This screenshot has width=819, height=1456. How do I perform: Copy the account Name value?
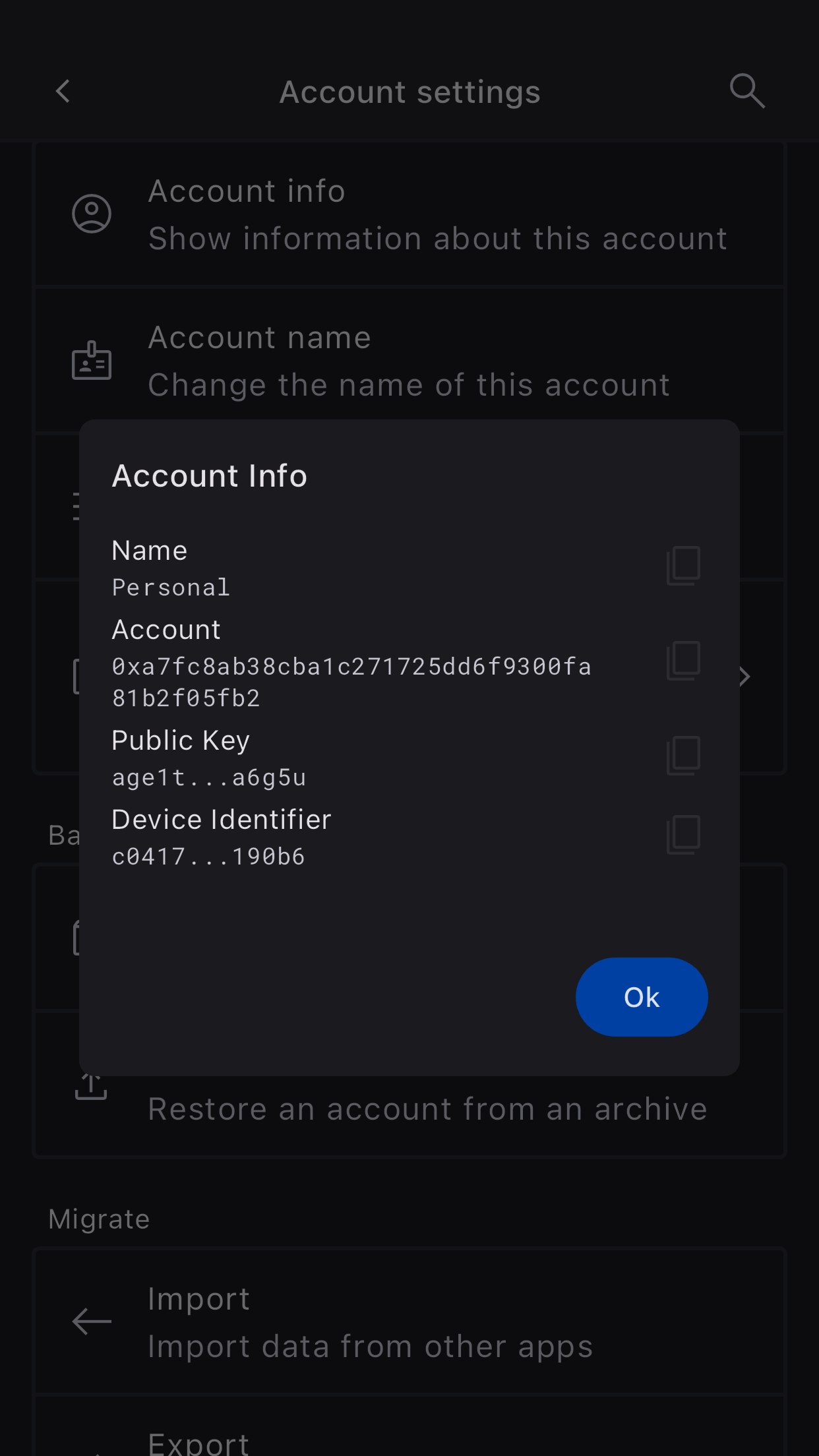pos(683,566)
